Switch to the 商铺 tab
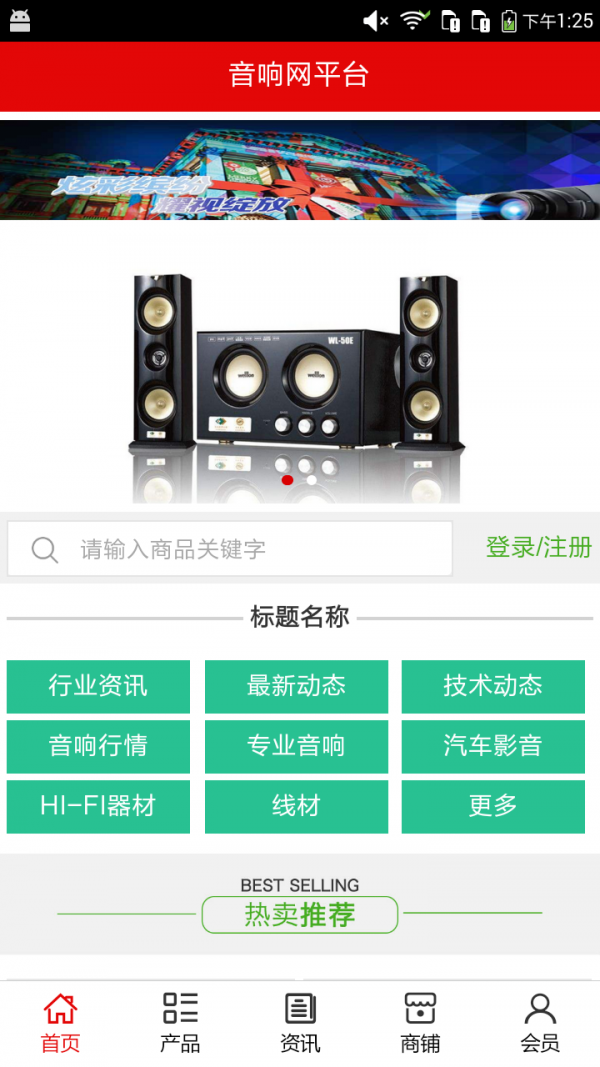Screen dimensions: 600x1067 420,1023
